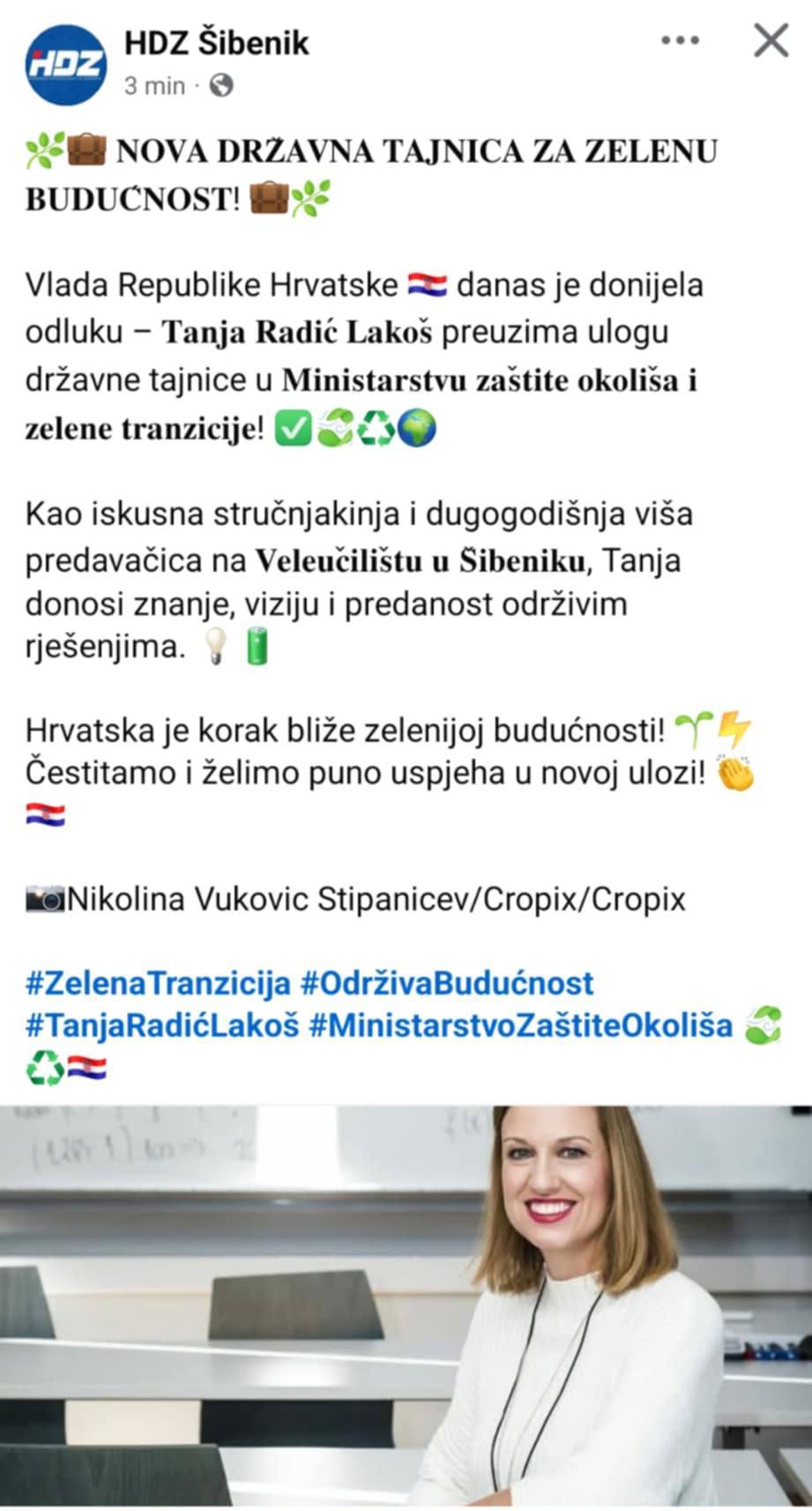Image resolution: width=812 pixels, height=1511 pixels.
Task: Tap the HDZ profile picture
Action: [66, 64]
